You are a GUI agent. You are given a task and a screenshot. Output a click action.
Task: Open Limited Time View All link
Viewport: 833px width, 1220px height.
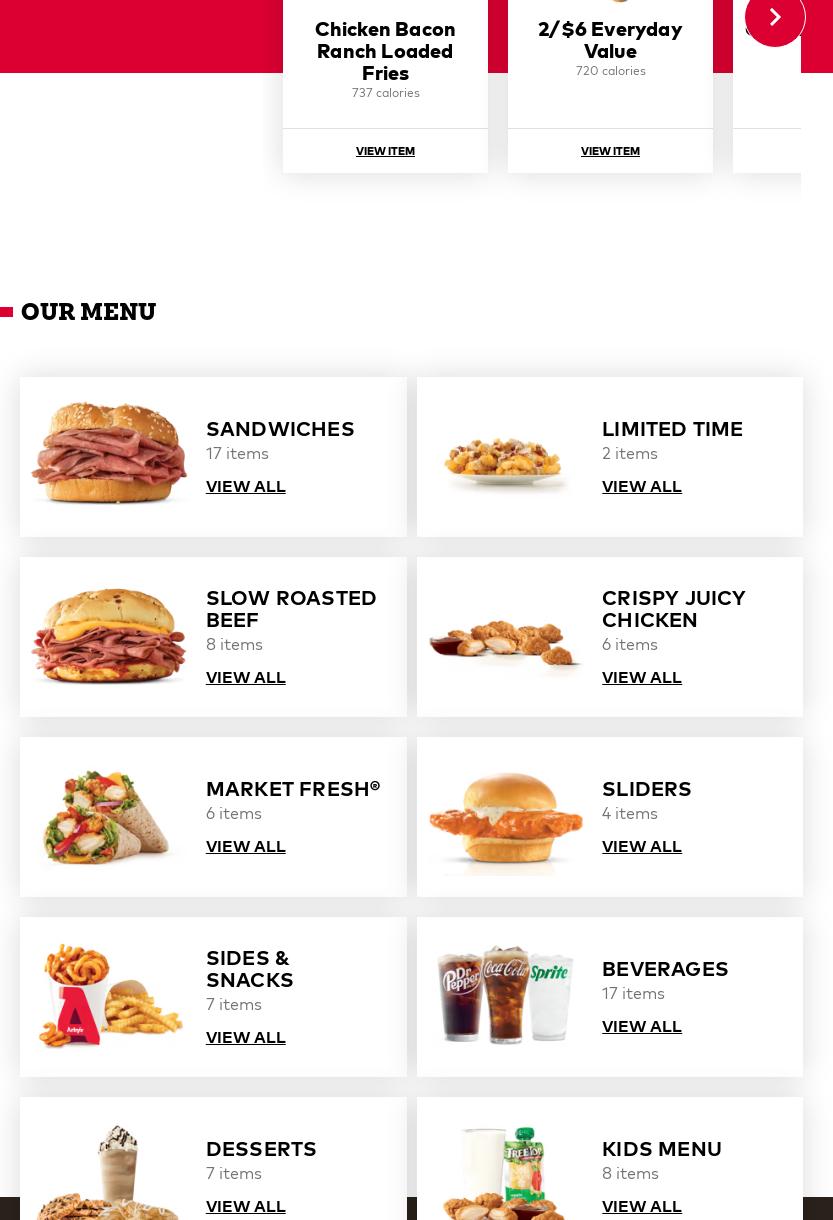[642, 487]
